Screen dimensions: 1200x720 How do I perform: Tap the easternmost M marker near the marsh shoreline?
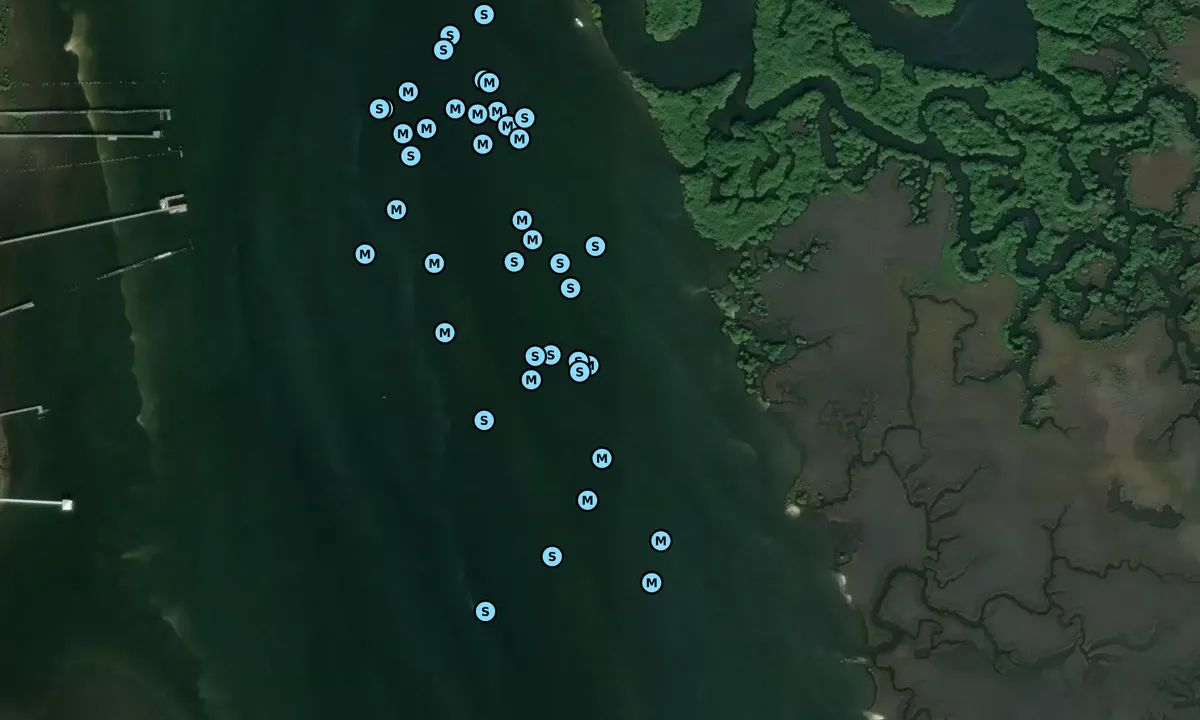point(661,541)
